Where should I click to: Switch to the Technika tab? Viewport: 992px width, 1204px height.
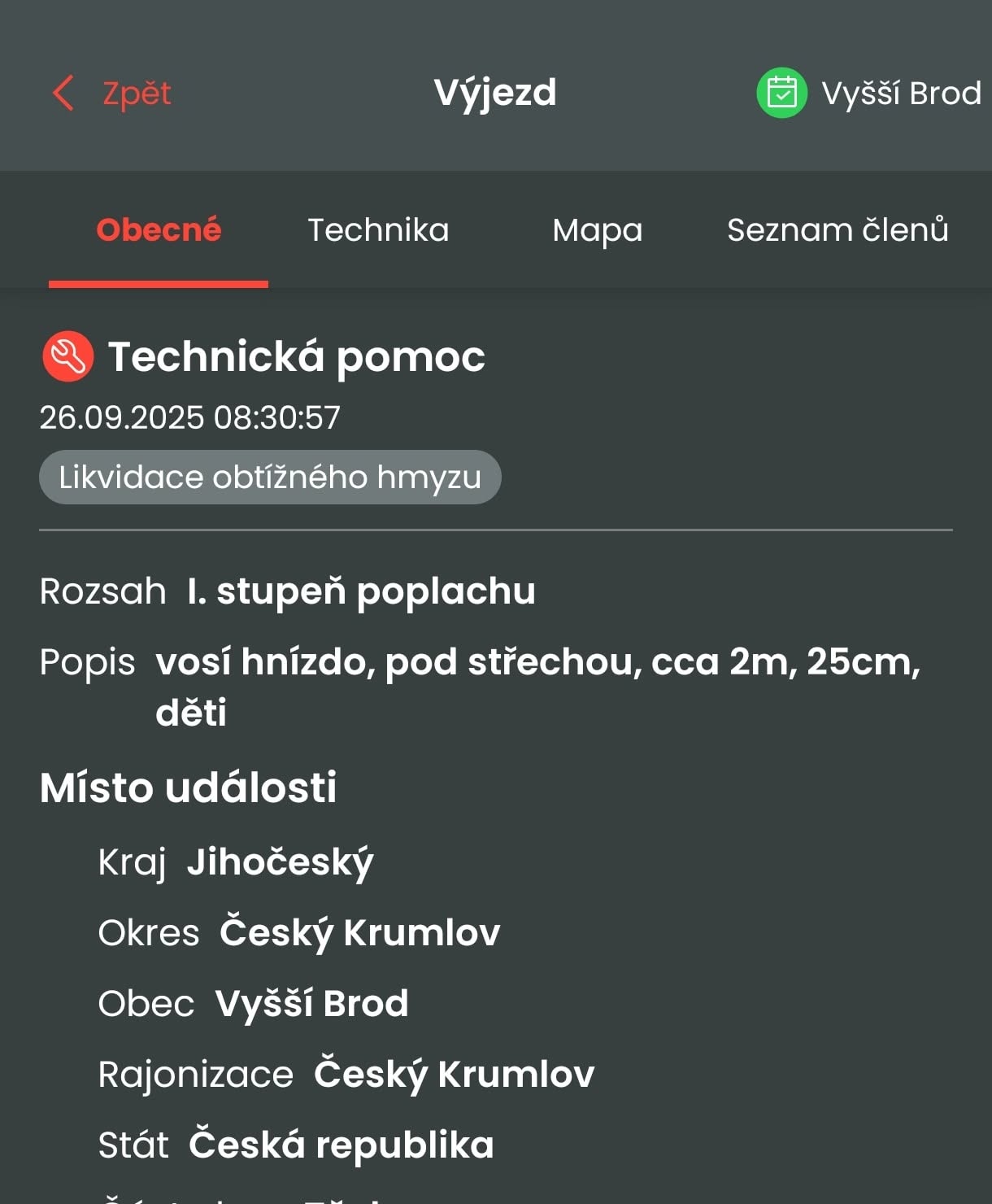378,230
